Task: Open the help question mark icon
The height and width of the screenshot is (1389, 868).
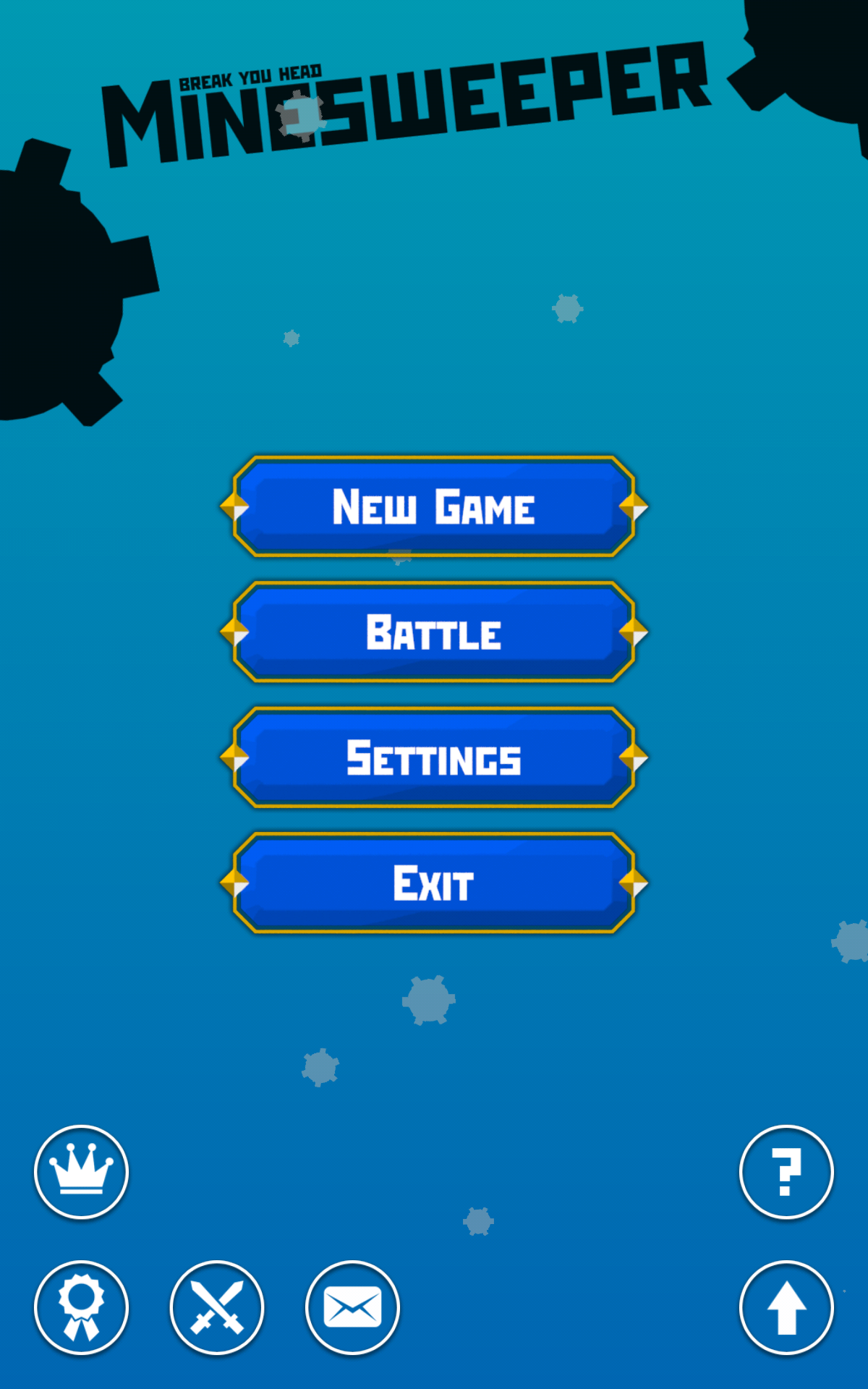Action: (x=786, y=1172)
